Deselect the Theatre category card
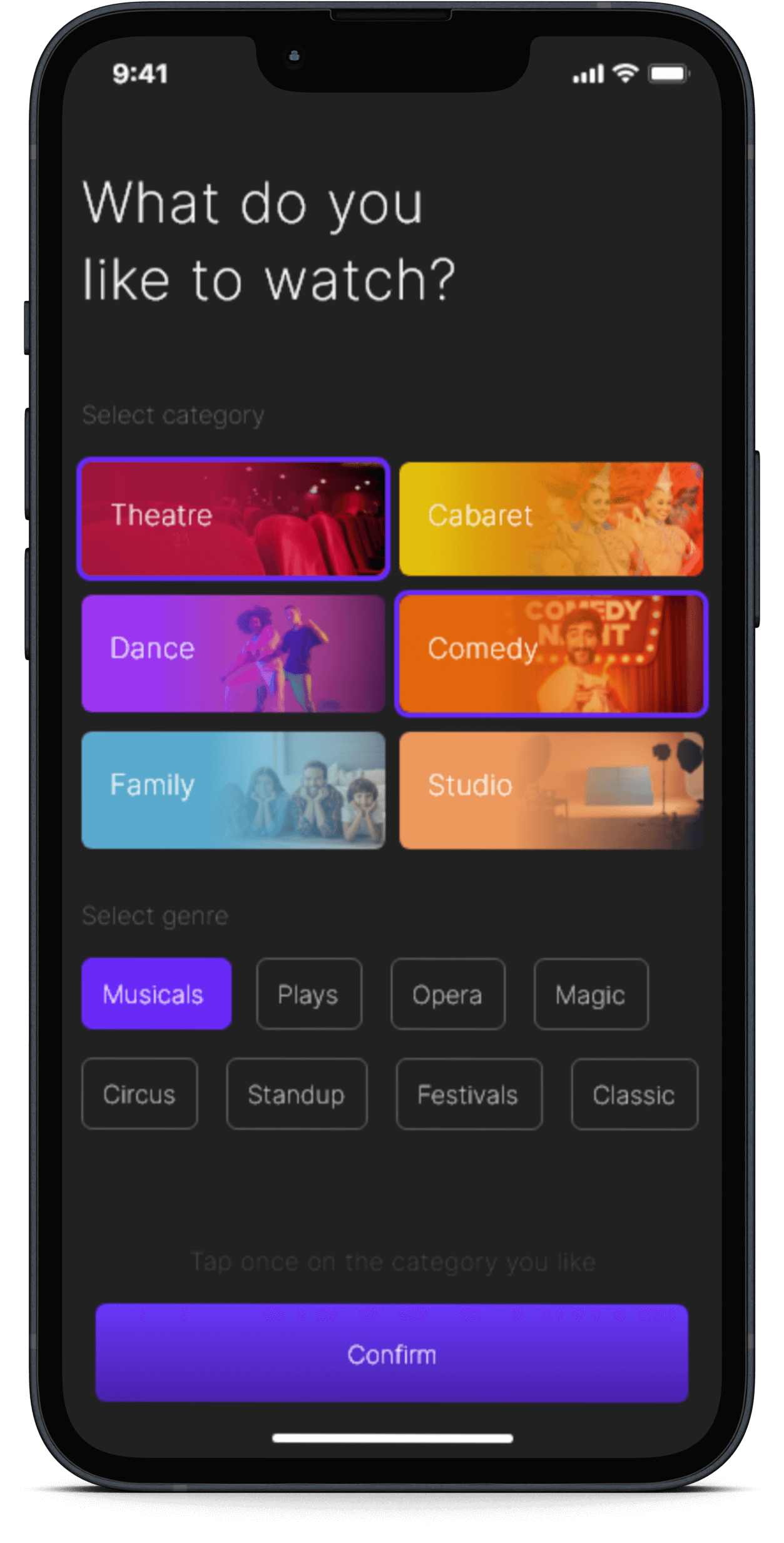Viewport: 784px width, 1543px height. coord(233,519)
